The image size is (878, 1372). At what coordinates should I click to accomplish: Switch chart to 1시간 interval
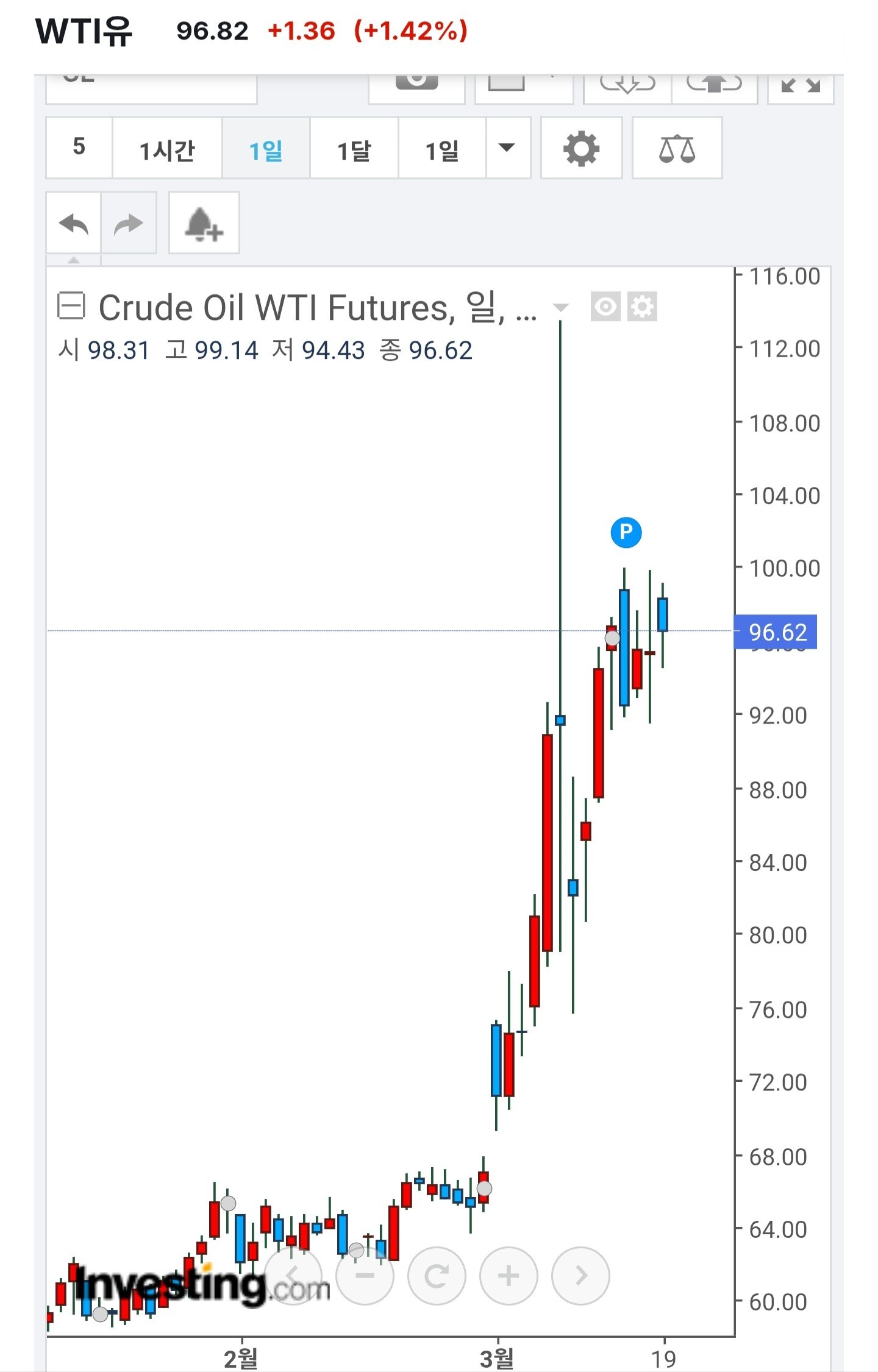click(166, 148)
